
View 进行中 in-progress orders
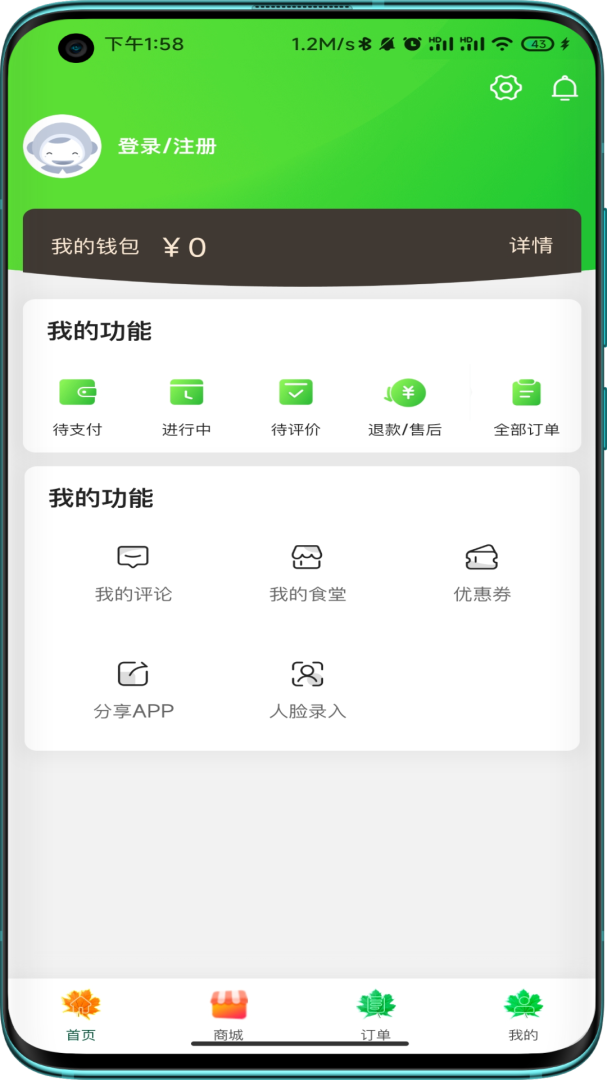click(x=186, y=407)
